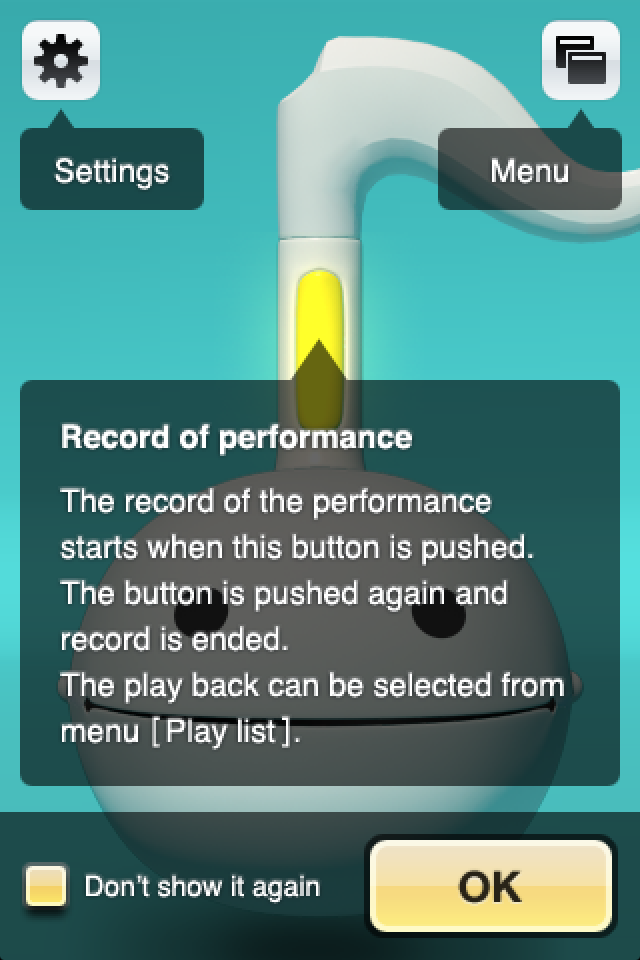The height and width of the screenshot is (960, 640).
Task: Open the Menu windows icon
Action: coord(580,60)
